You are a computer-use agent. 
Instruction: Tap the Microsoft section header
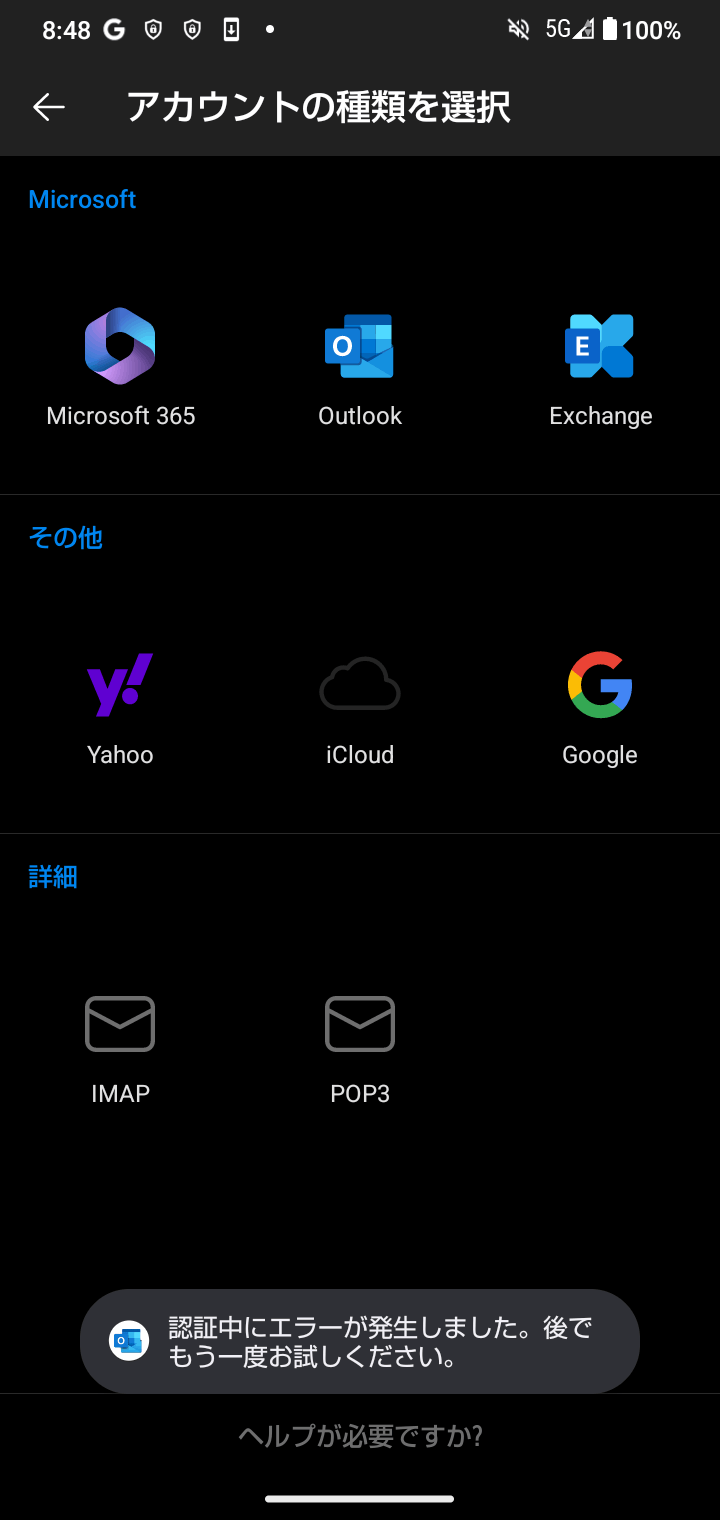(x=82, y=199)
